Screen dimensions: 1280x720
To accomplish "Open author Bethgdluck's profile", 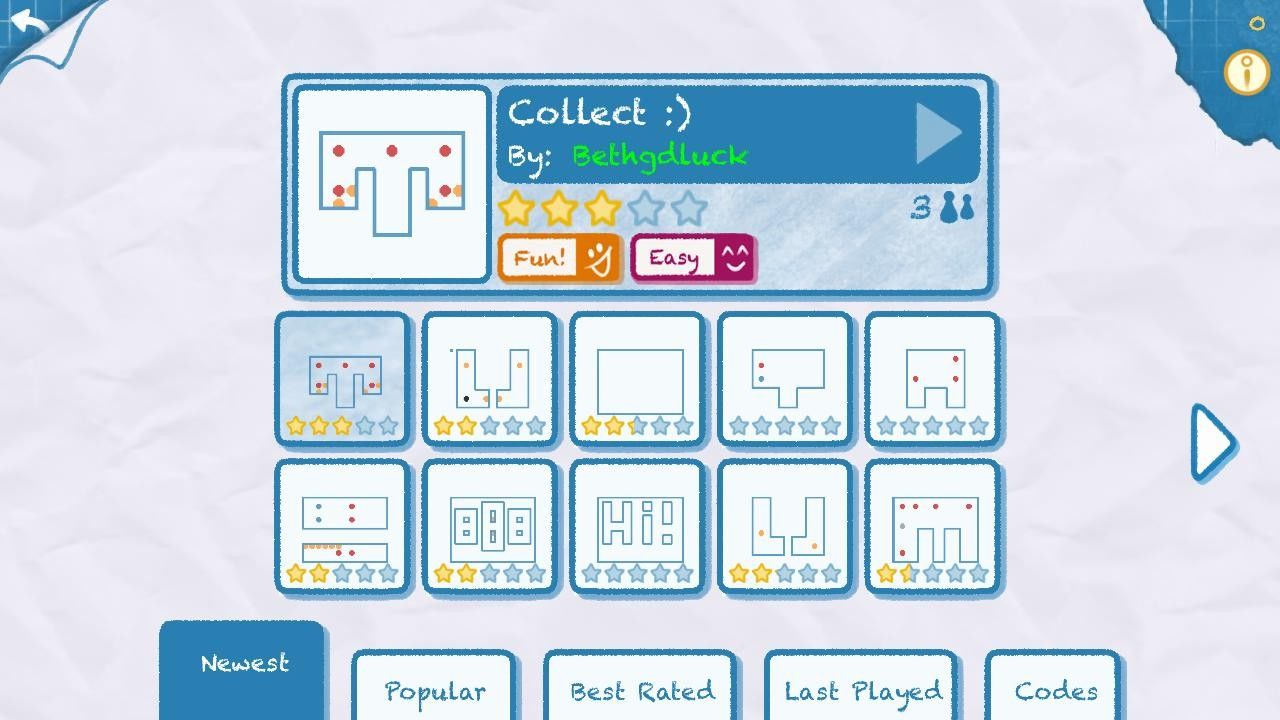I will tap(659, 156).
